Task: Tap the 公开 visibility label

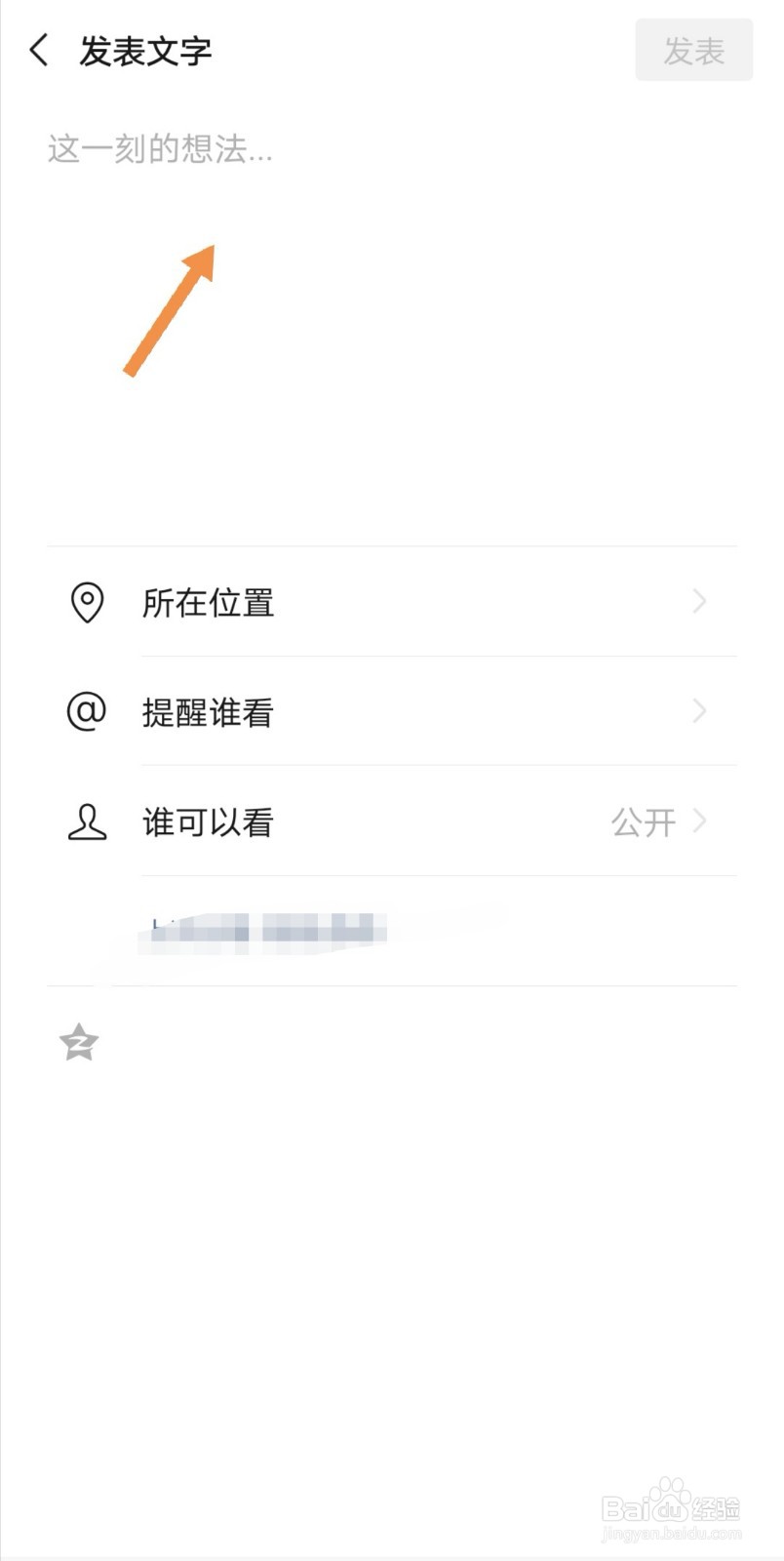Action: click(645, 822)
